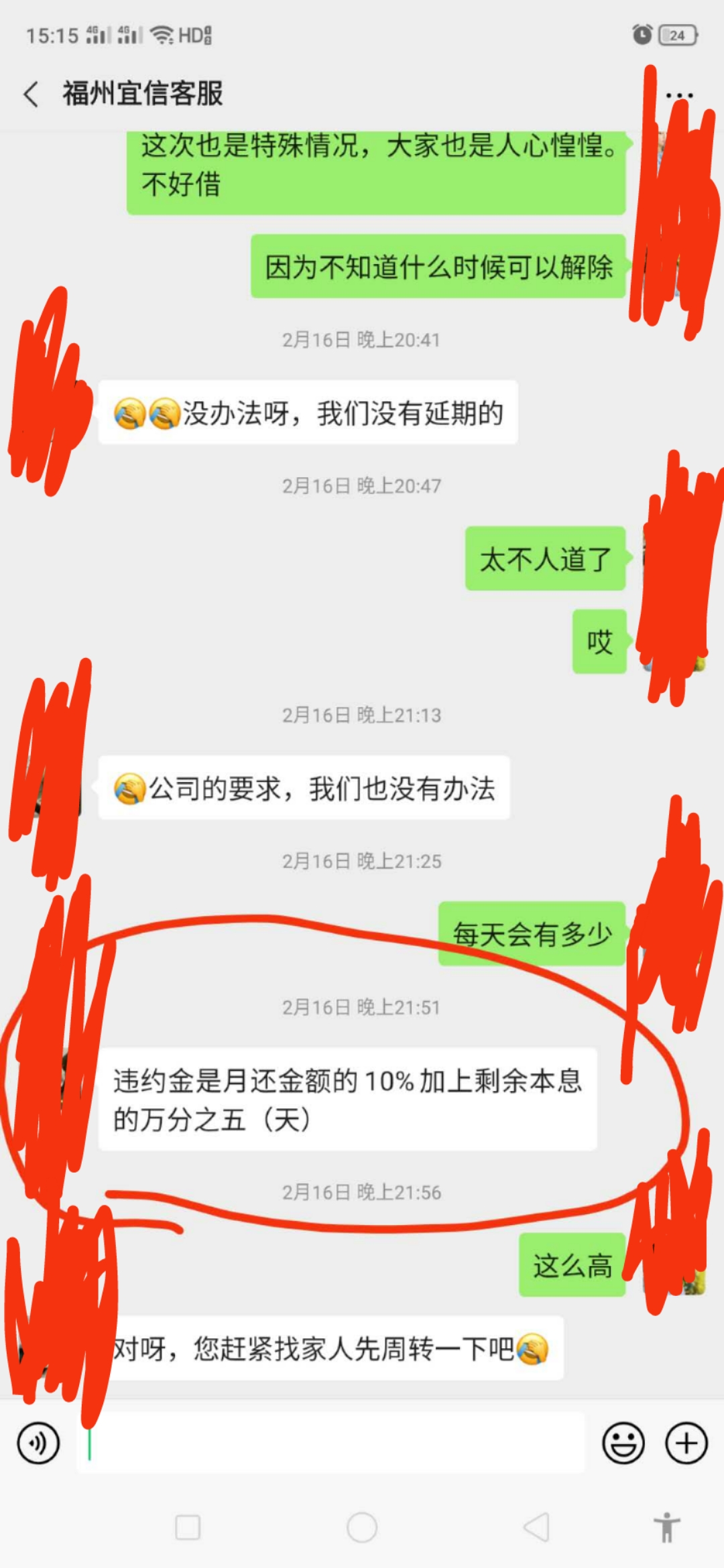
Task: Go back from the 福州宜信客服 chat
Action: tap(31, 94)
